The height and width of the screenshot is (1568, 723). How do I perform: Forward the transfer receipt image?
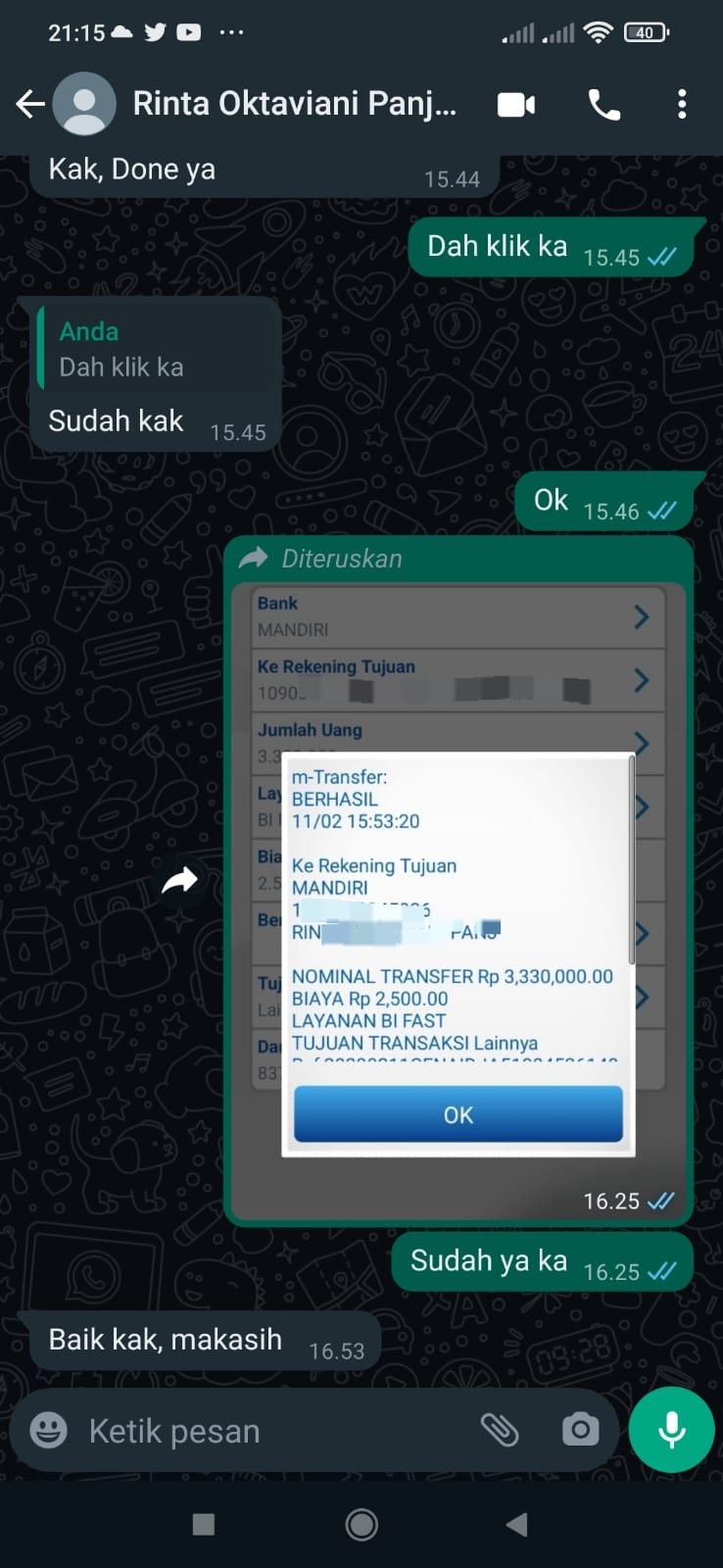pyautogui.click(x=179, y=880)
